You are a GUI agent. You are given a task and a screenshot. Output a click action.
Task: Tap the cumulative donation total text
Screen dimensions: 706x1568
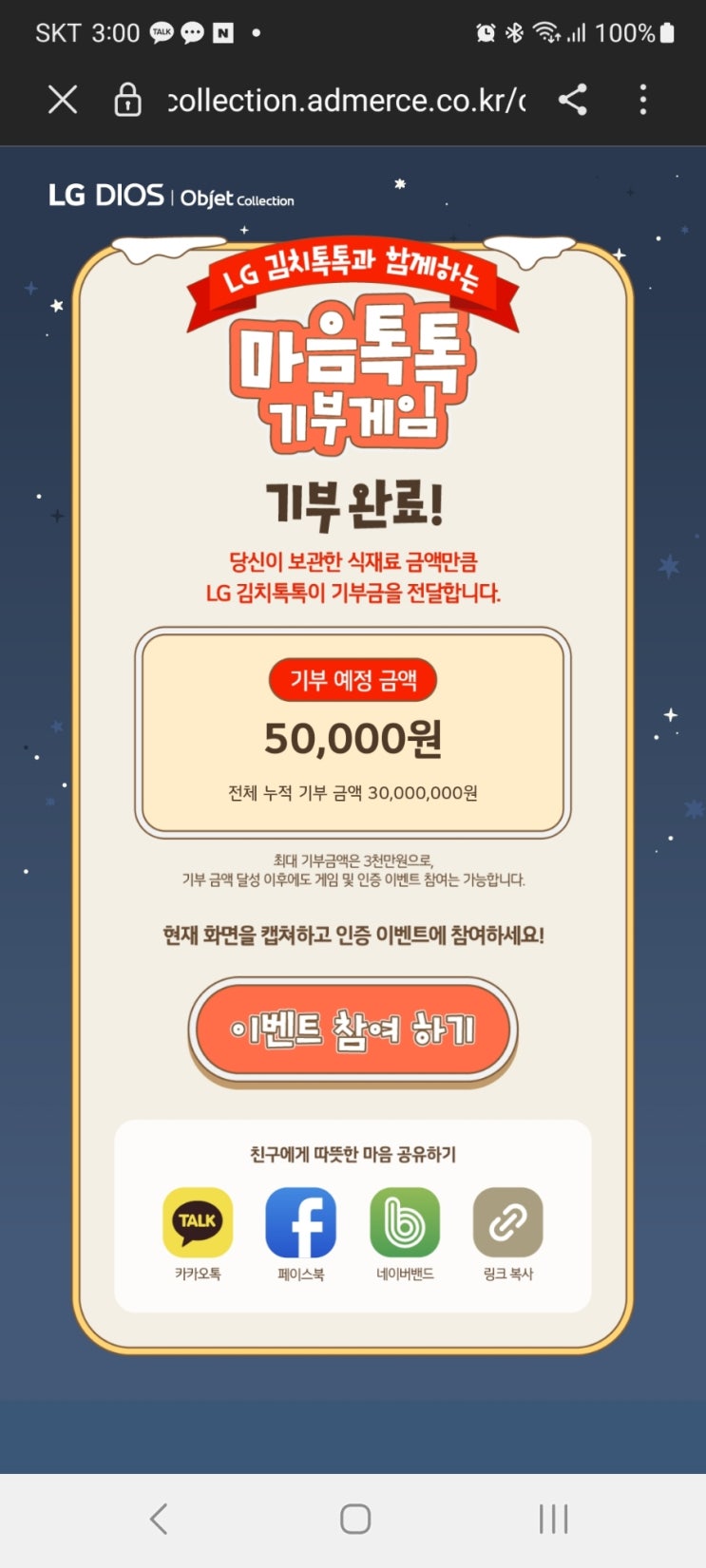(353, 791)
